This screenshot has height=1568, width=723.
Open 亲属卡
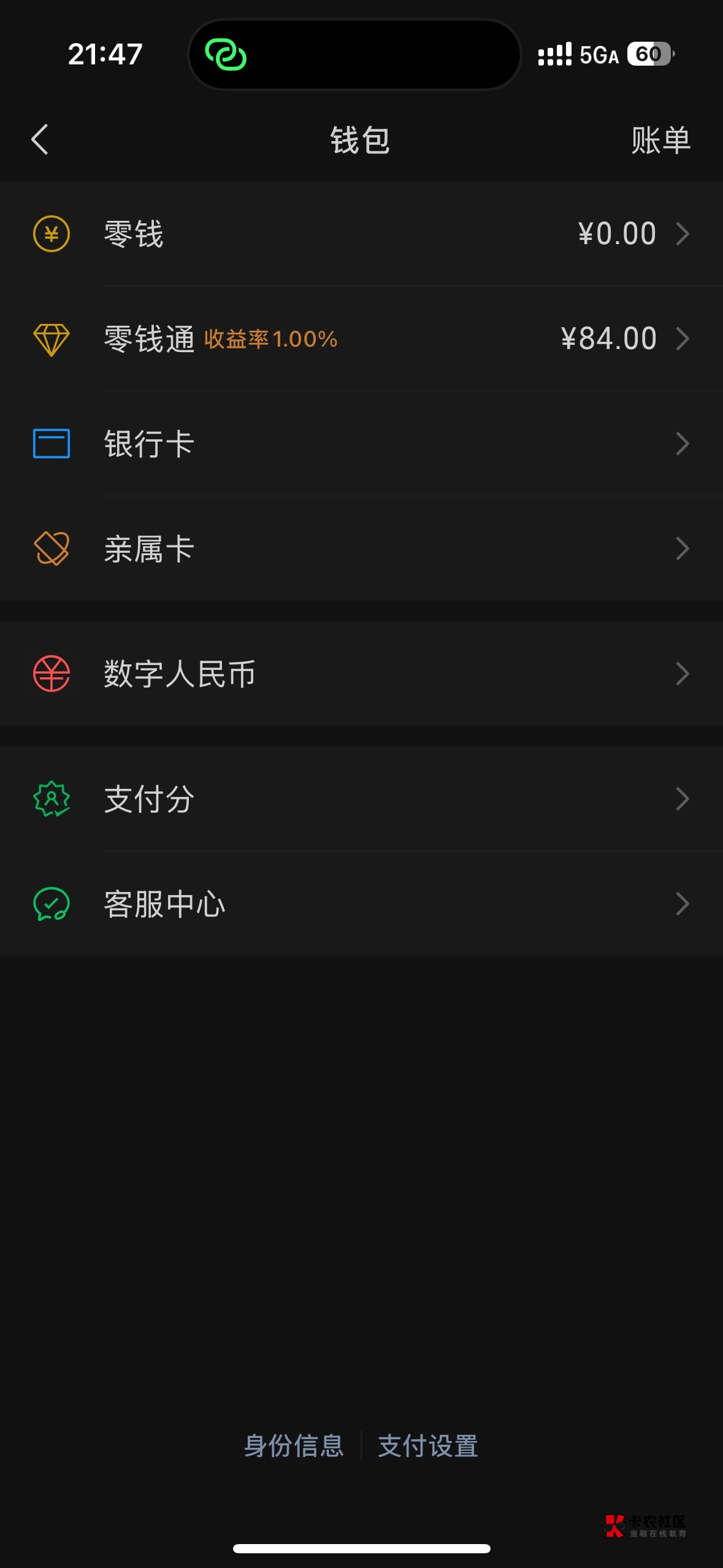(x=361, y=548)
